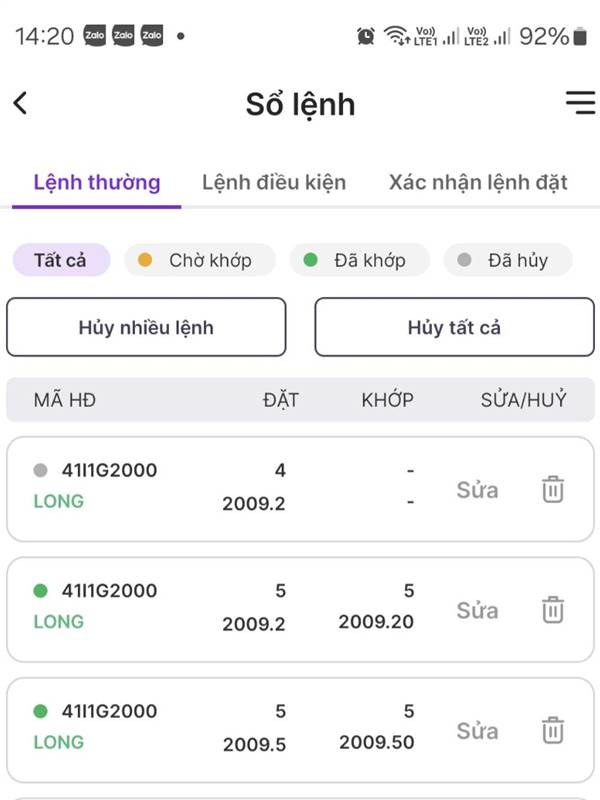Open the hamburger menu
Image resolution: width=600 pixels, height=800 pixels.
point(580,103)
